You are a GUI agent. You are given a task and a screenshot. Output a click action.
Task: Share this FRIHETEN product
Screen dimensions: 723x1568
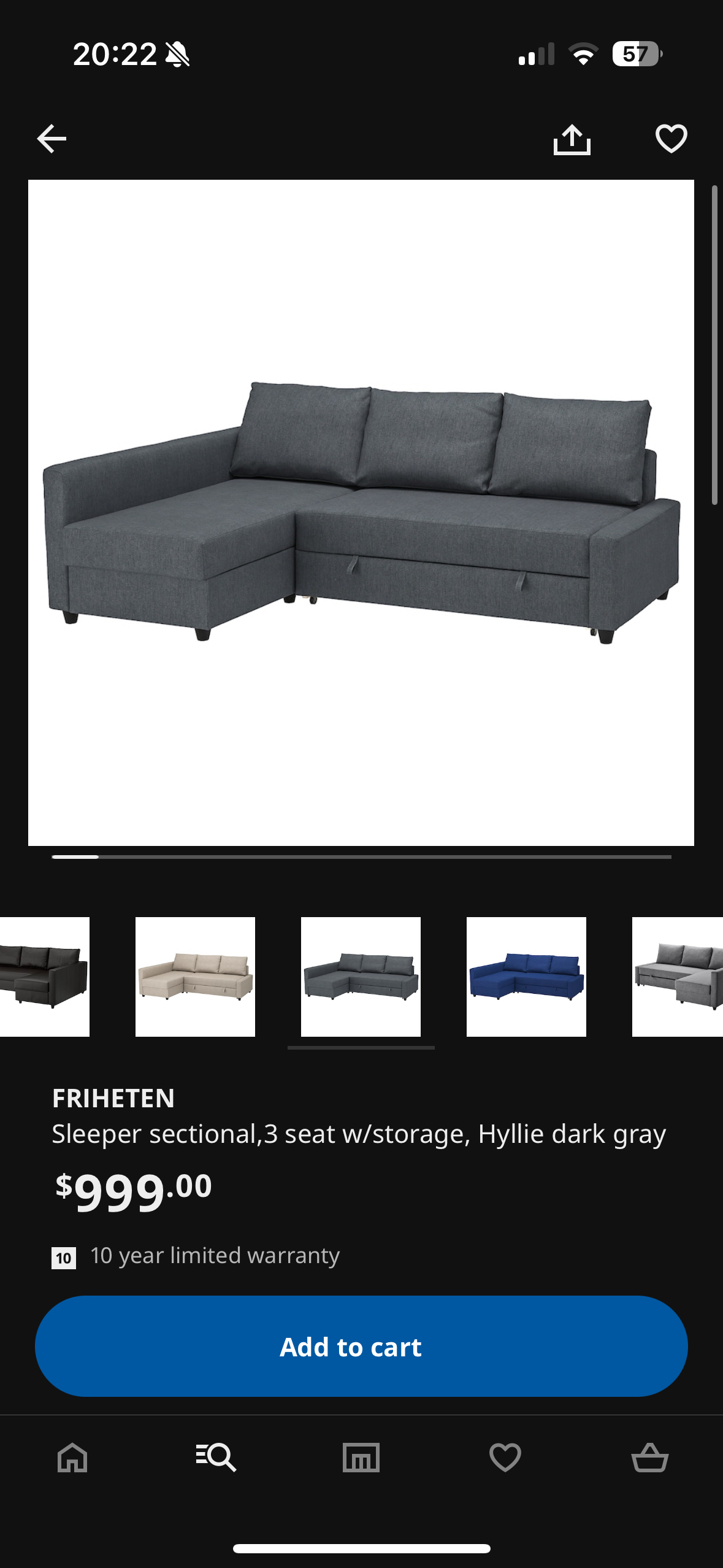572,139
